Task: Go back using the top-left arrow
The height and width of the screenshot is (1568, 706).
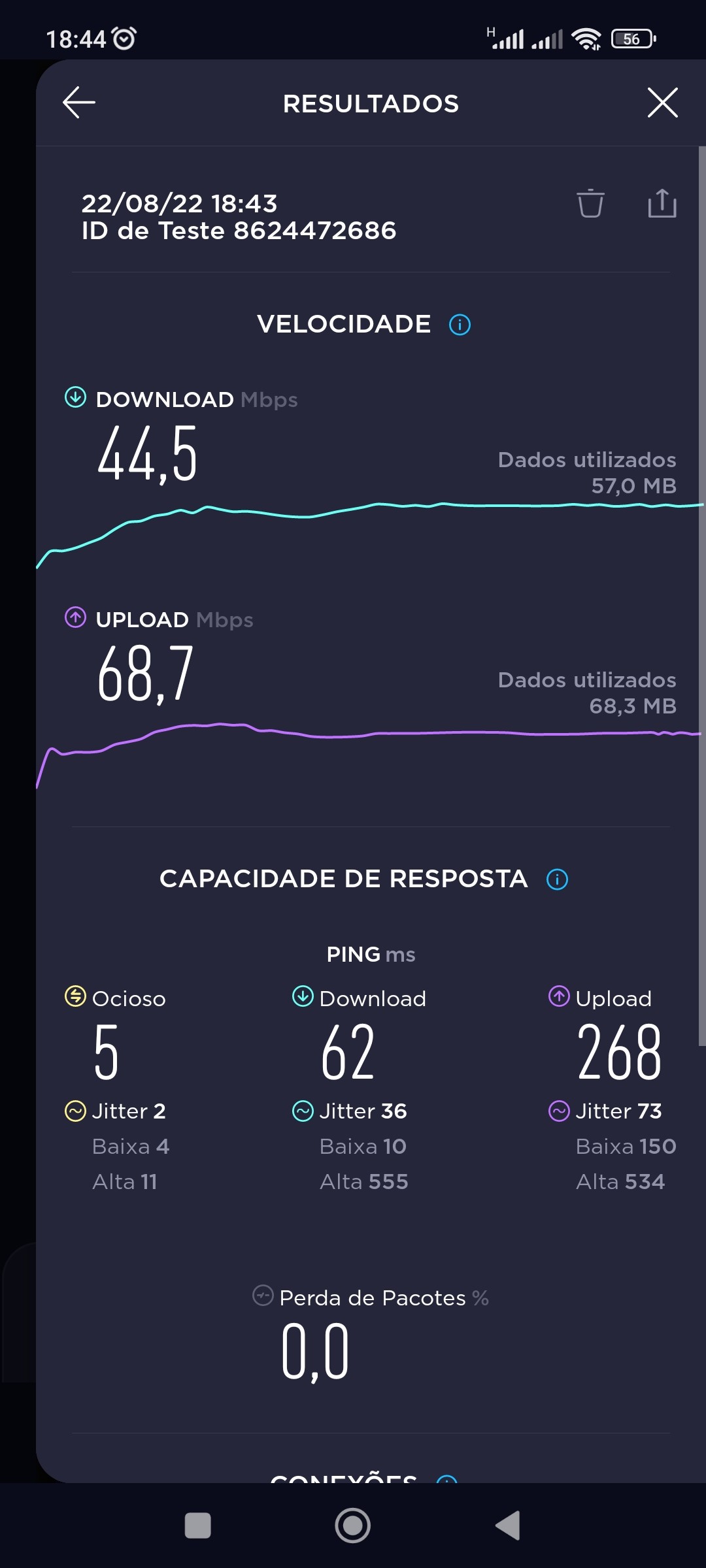Action: pyautogui.click(x=79, y=103)
